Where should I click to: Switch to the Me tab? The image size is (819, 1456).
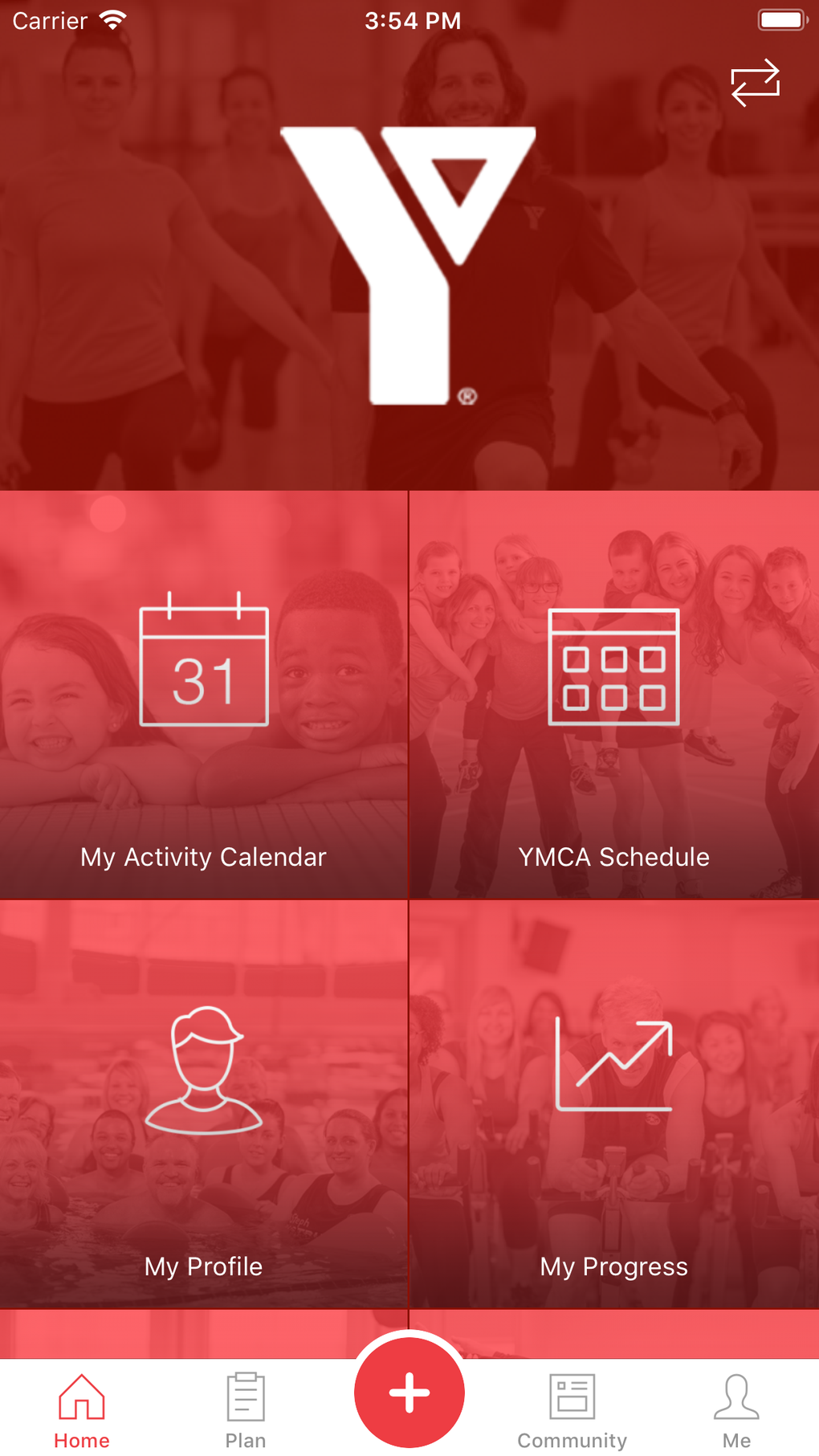pyautogui.click(x=736, y=1411)
